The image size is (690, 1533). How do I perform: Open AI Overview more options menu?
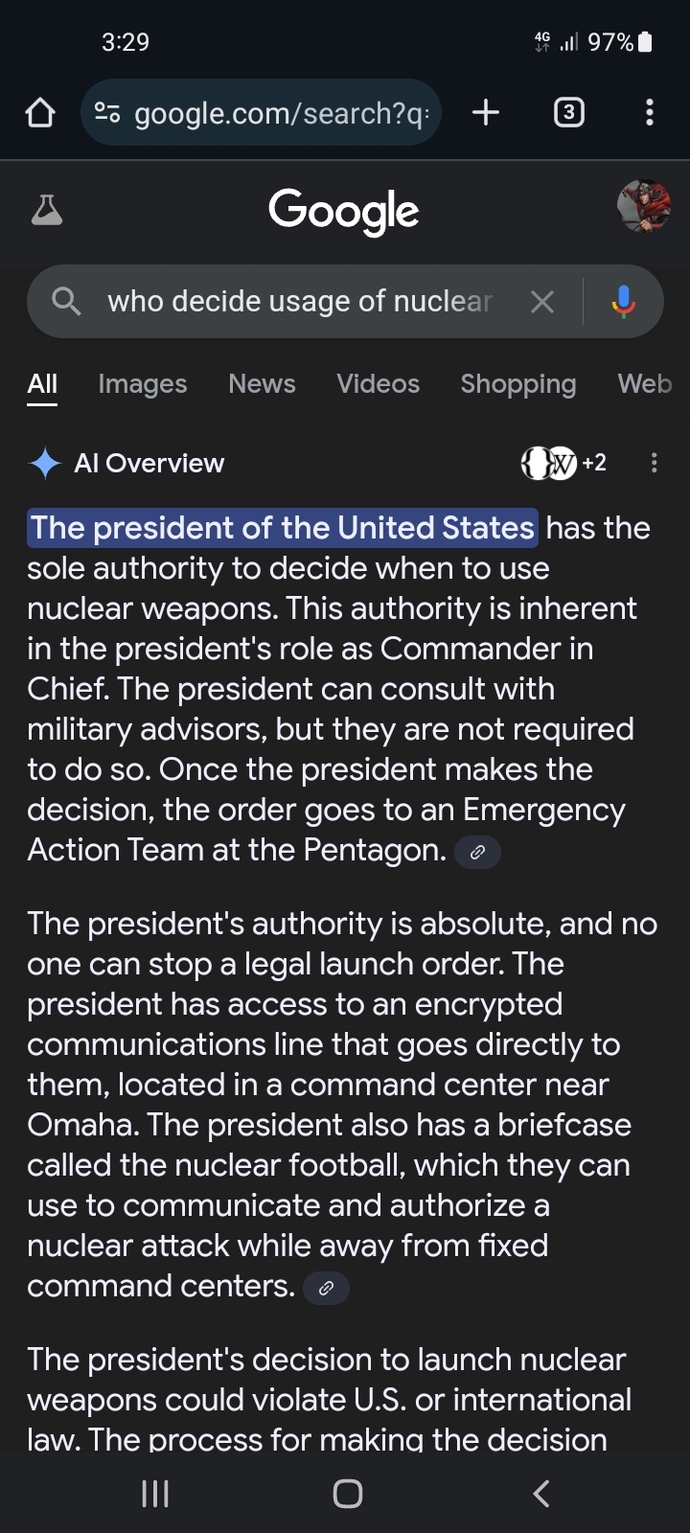pyautogui.click(x=654, y=463)
